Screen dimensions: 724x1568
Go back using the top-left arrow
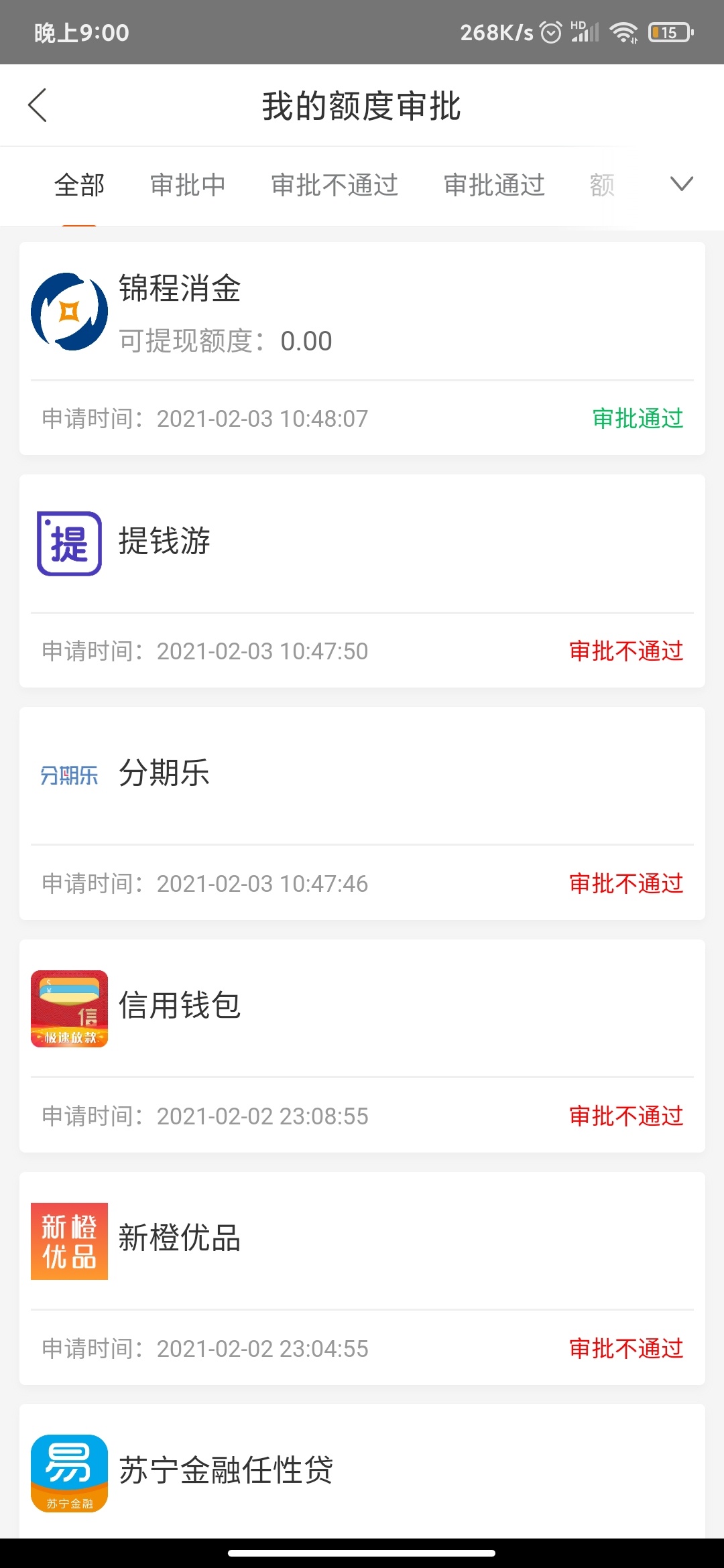pos(38,105)
